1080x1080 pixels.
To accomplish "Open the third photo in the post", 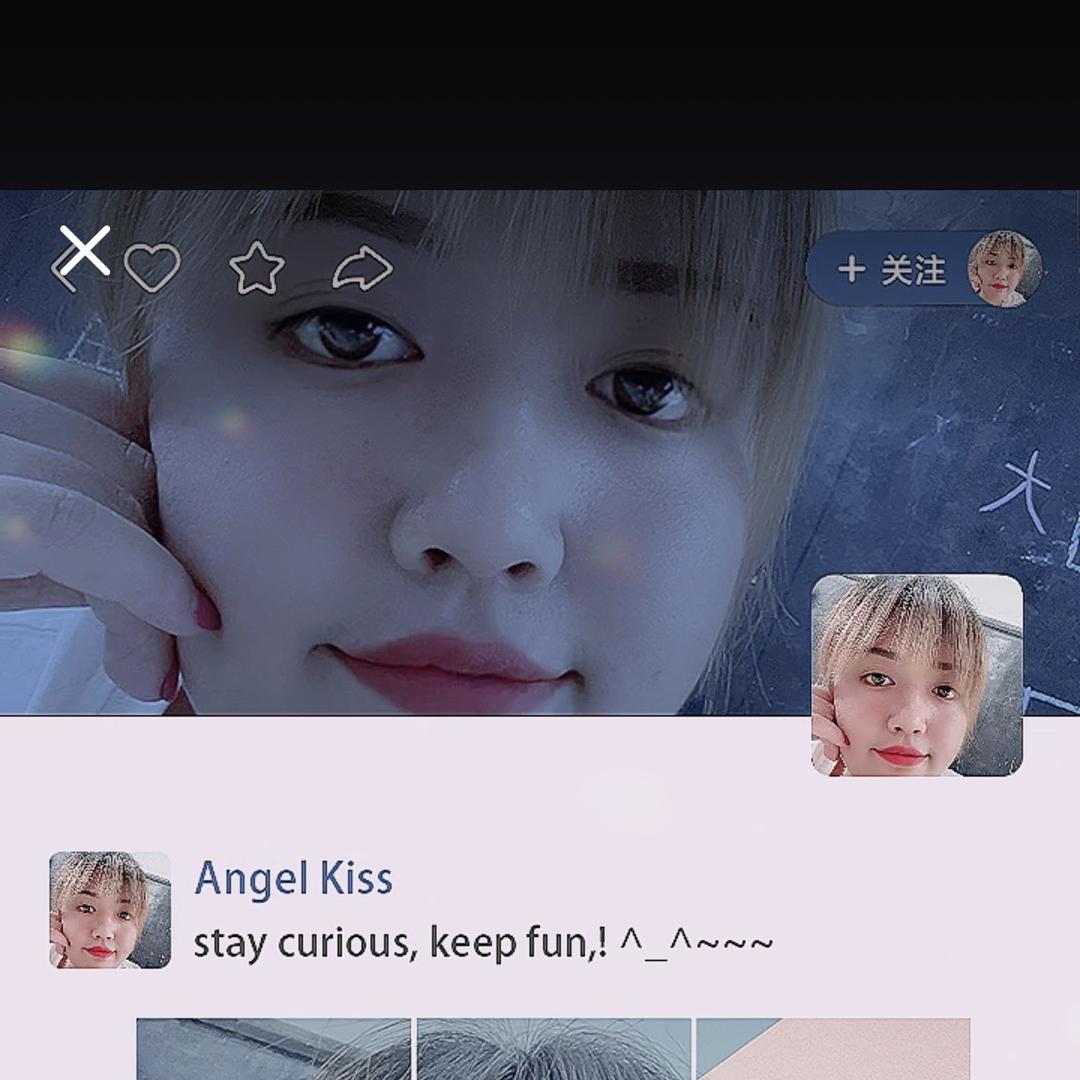I will click(833, 1048).
